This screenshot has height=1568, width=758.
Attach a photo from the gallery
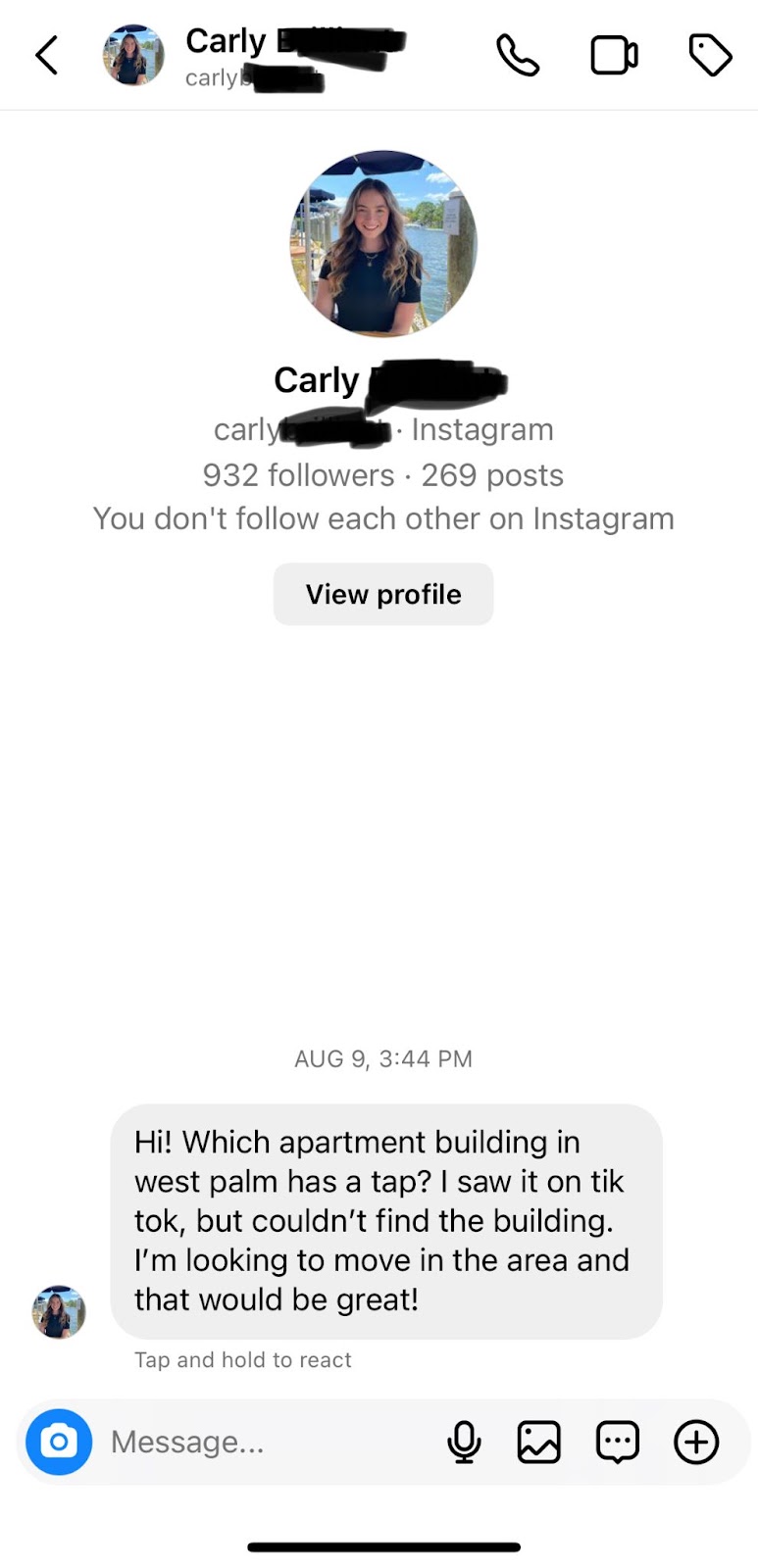[x=539, y=1442]
